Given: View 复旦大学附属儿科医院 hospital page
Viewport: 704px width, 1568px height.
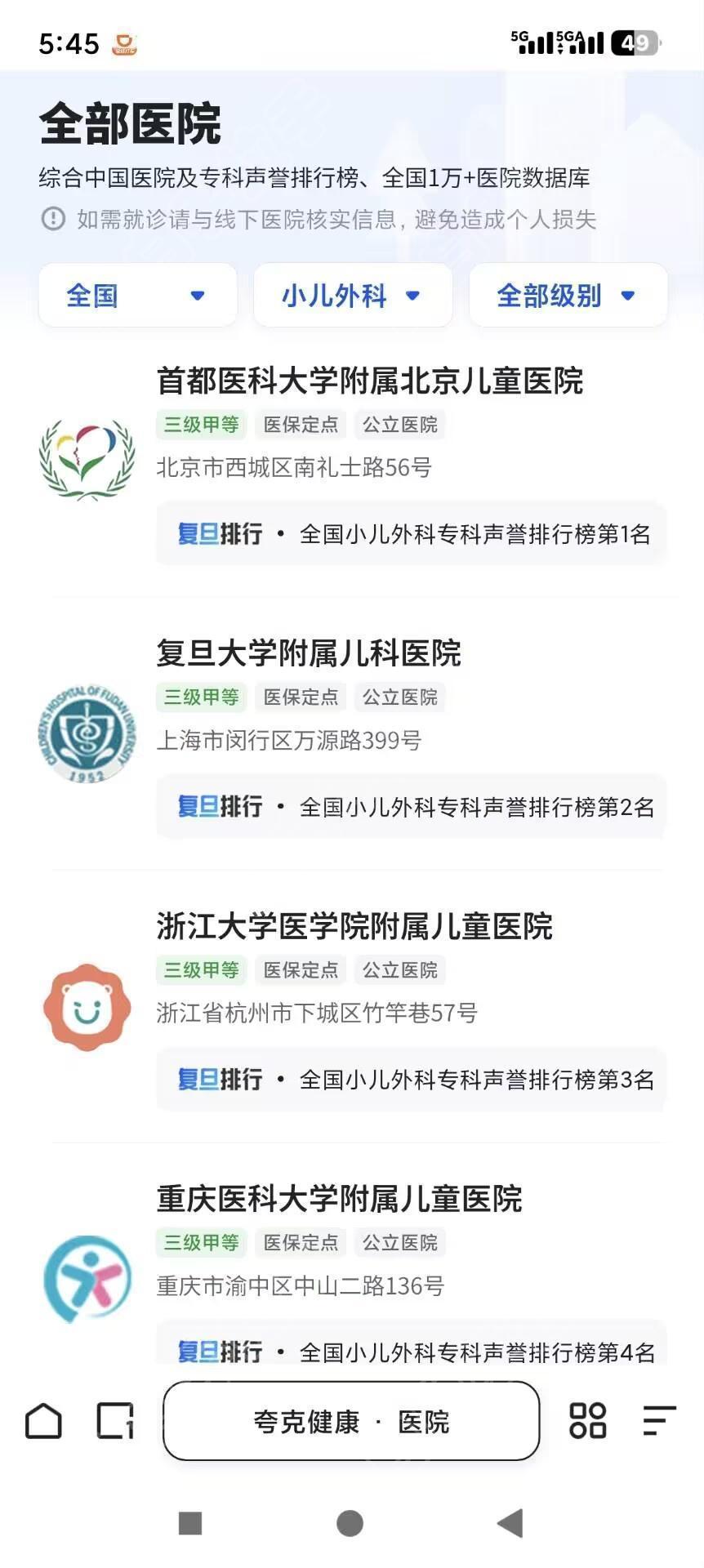Looking at the screenshot, I should pyautogui.click(x=309, y=654).
